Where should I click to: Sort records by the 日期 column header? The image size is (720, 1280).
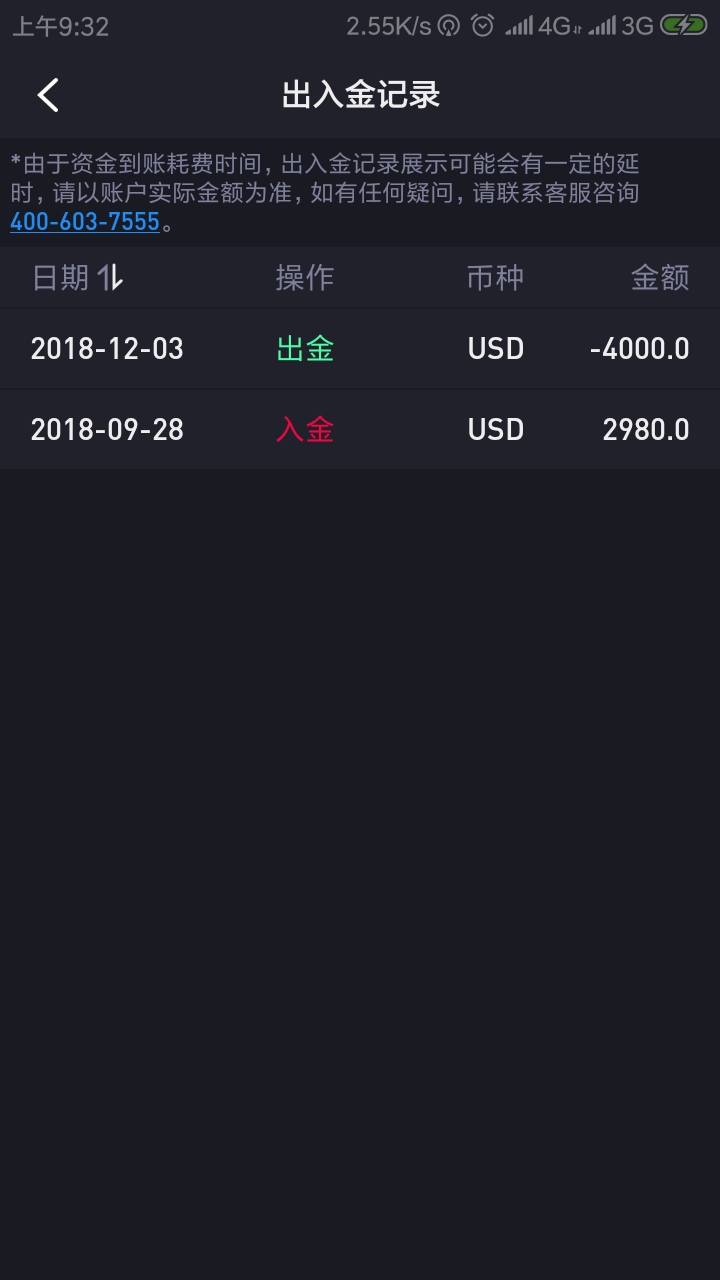pos(77,277)
